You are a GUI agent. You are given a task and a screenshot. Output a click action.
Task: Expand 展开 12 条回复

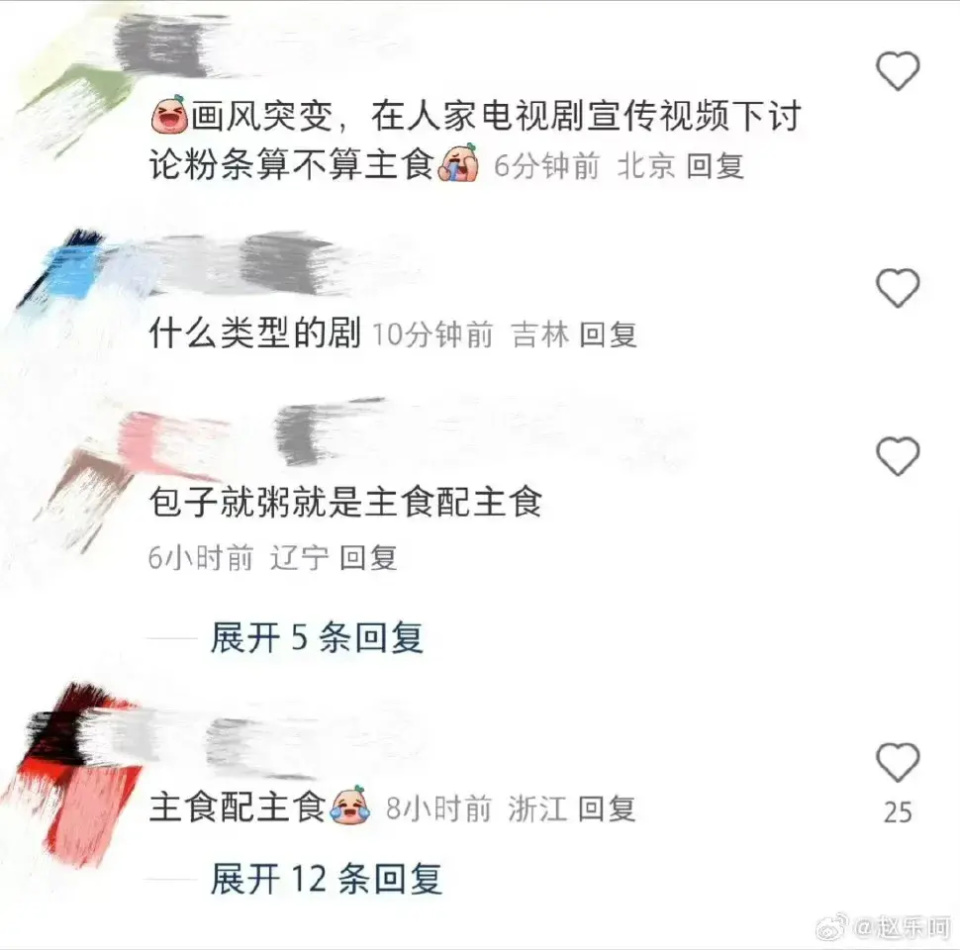325,879
